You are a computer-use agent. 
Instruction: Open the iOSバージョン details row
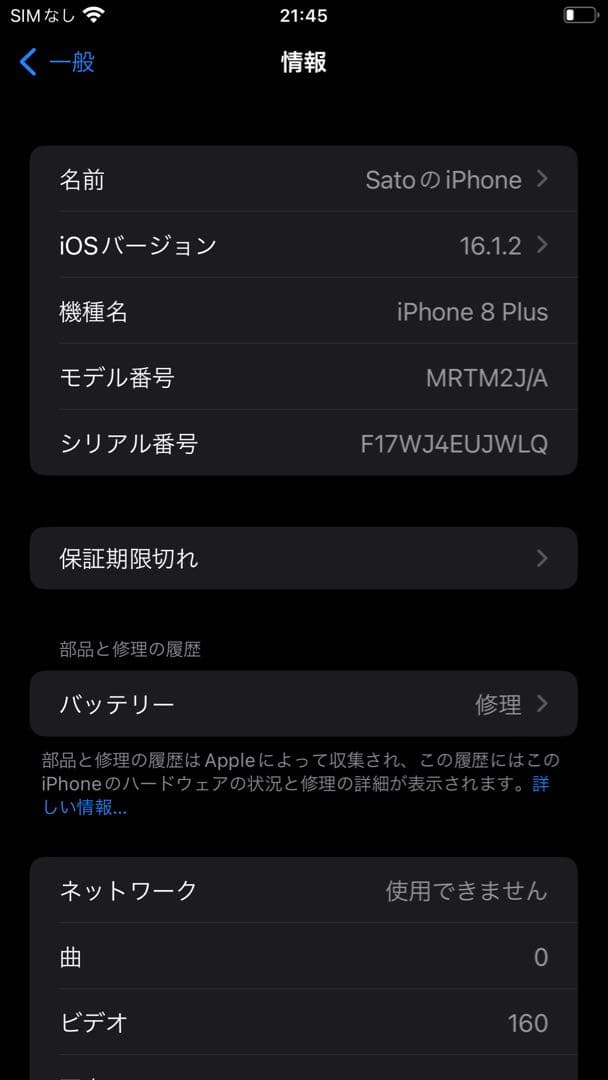(303, 245)
